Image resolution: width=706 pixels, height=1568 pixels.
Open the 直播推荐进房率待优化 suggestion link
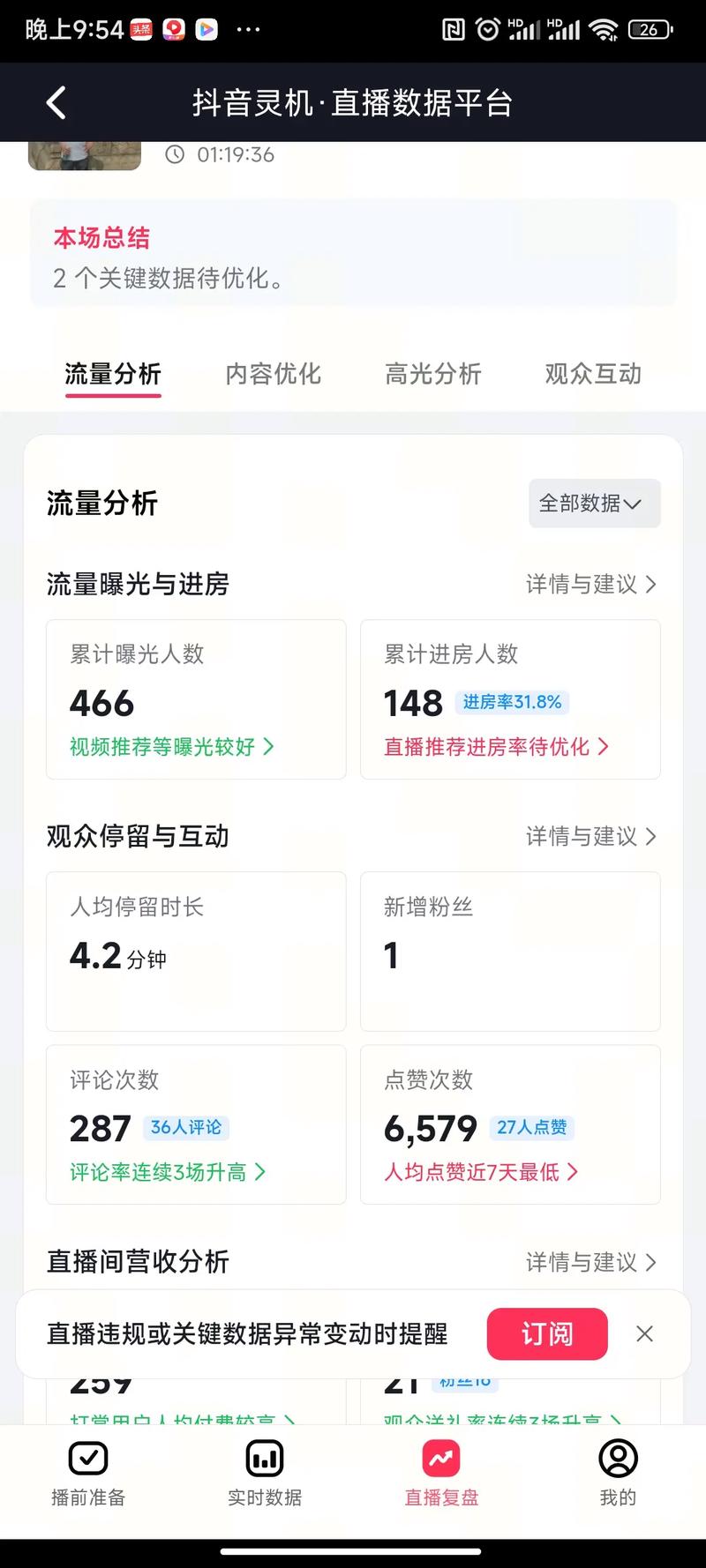coord(494,747)
